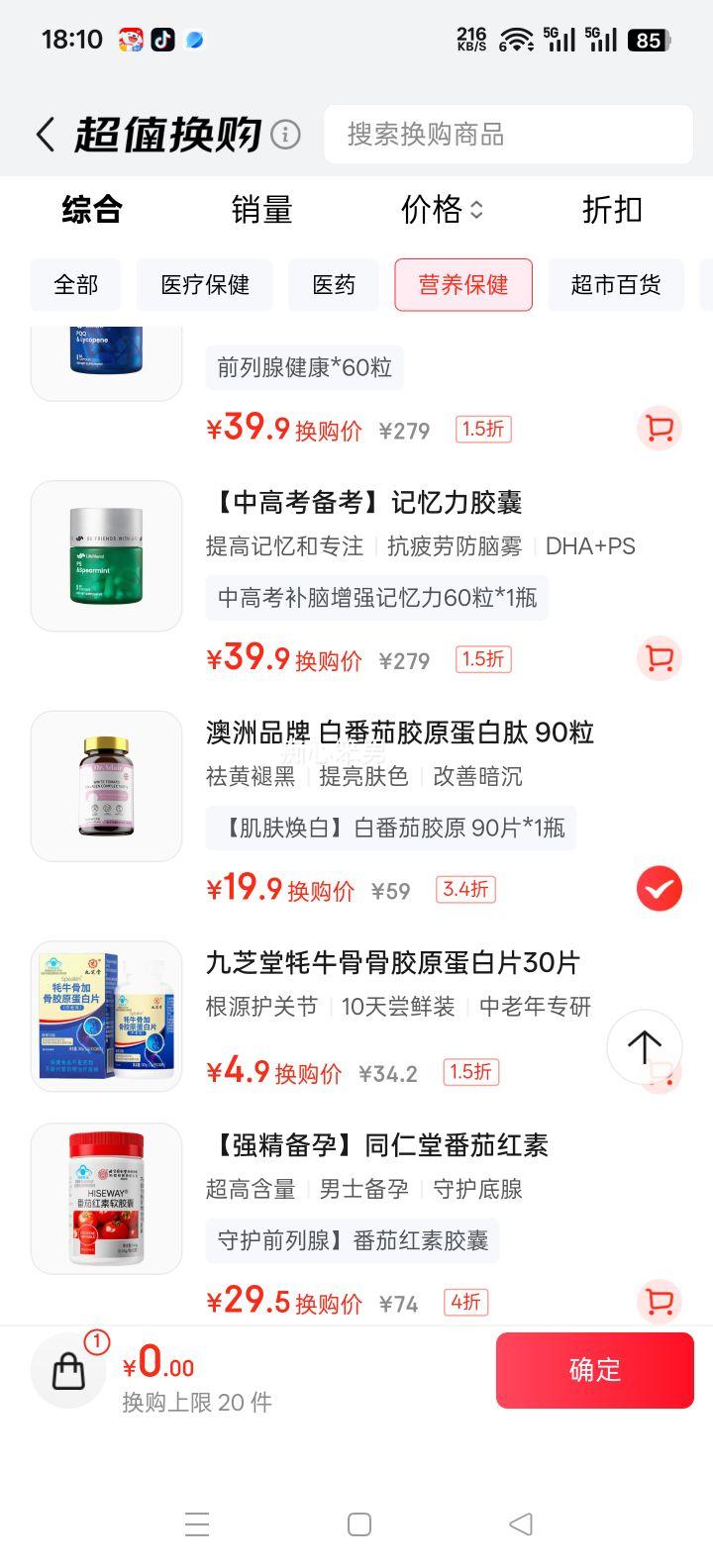The image size is (713, 1568).
Task: Add 前列腺健康 product to cart via cart icon
Action: click(659, 429)
